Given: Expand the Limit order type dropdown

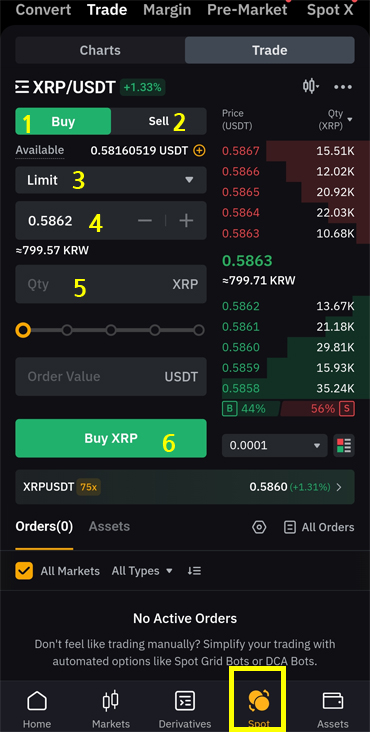Looking at the screenshot, I should tap(111, 180).
